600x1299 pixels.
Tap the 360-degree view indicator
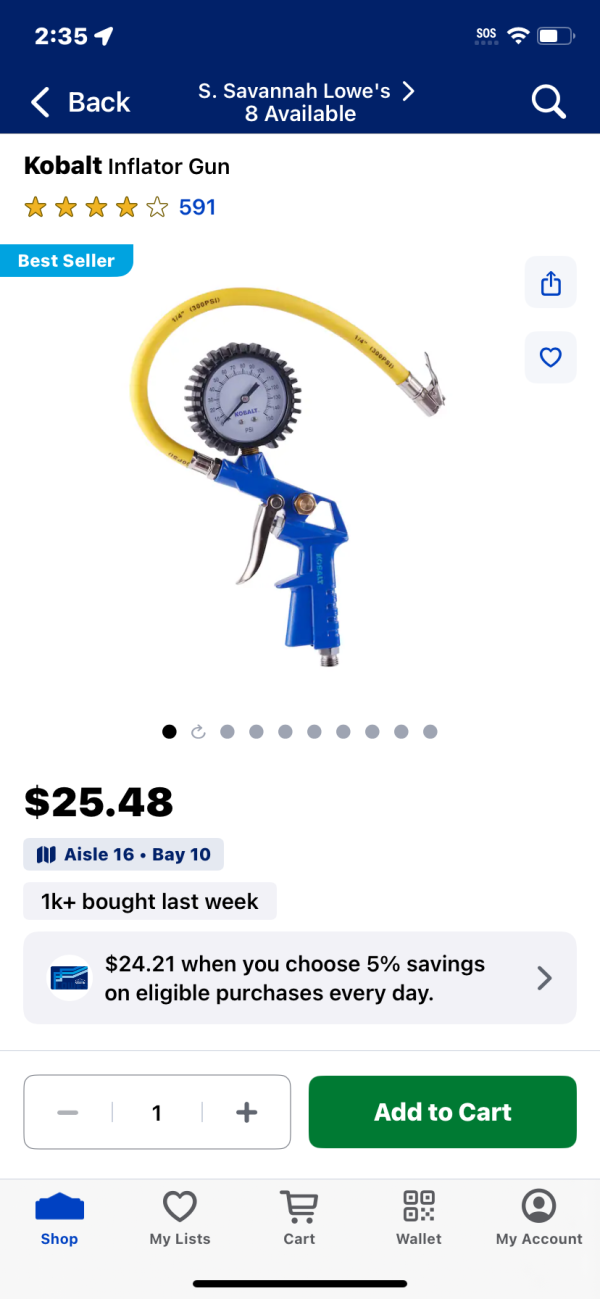point(198,732)
